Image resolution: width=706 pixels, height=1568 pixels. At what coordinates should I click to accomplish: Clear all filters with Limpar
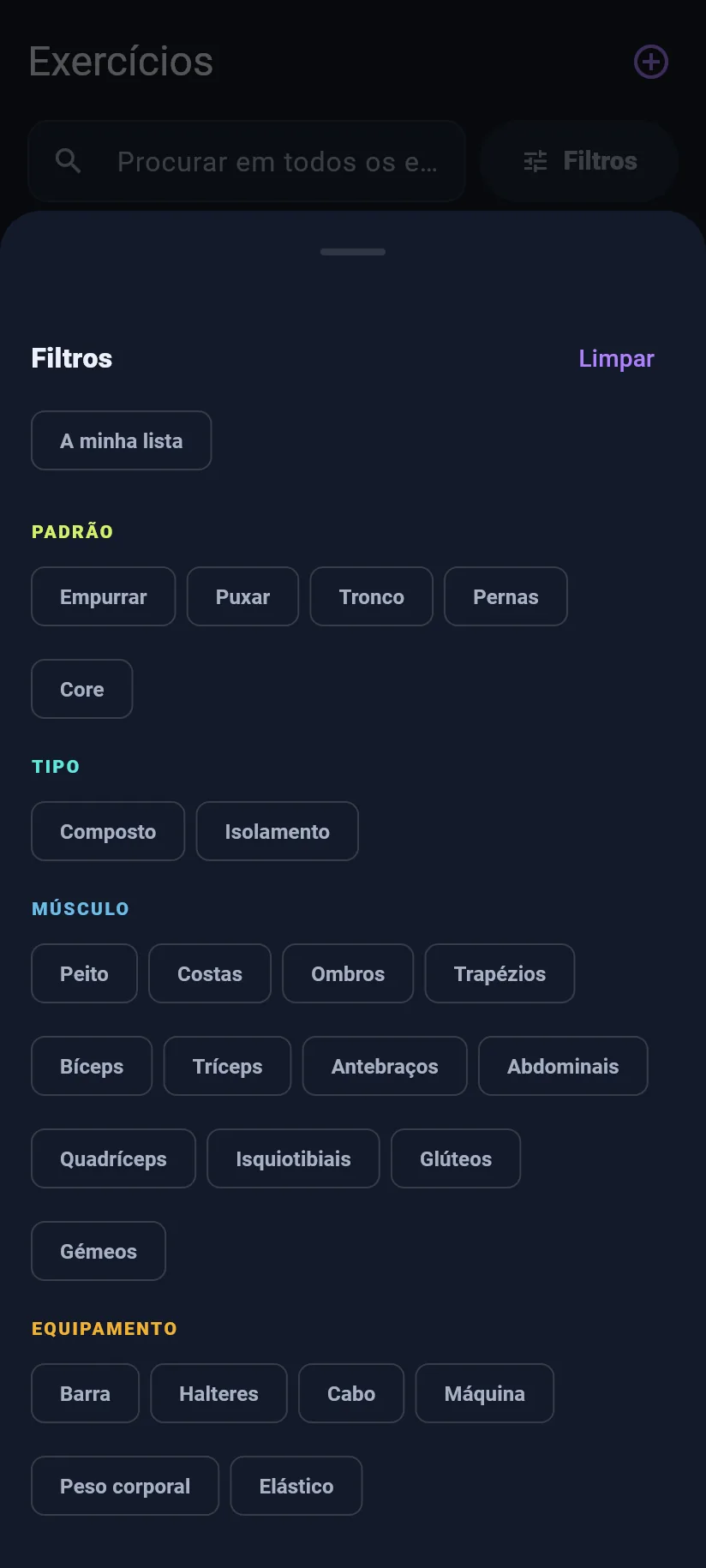616,358
